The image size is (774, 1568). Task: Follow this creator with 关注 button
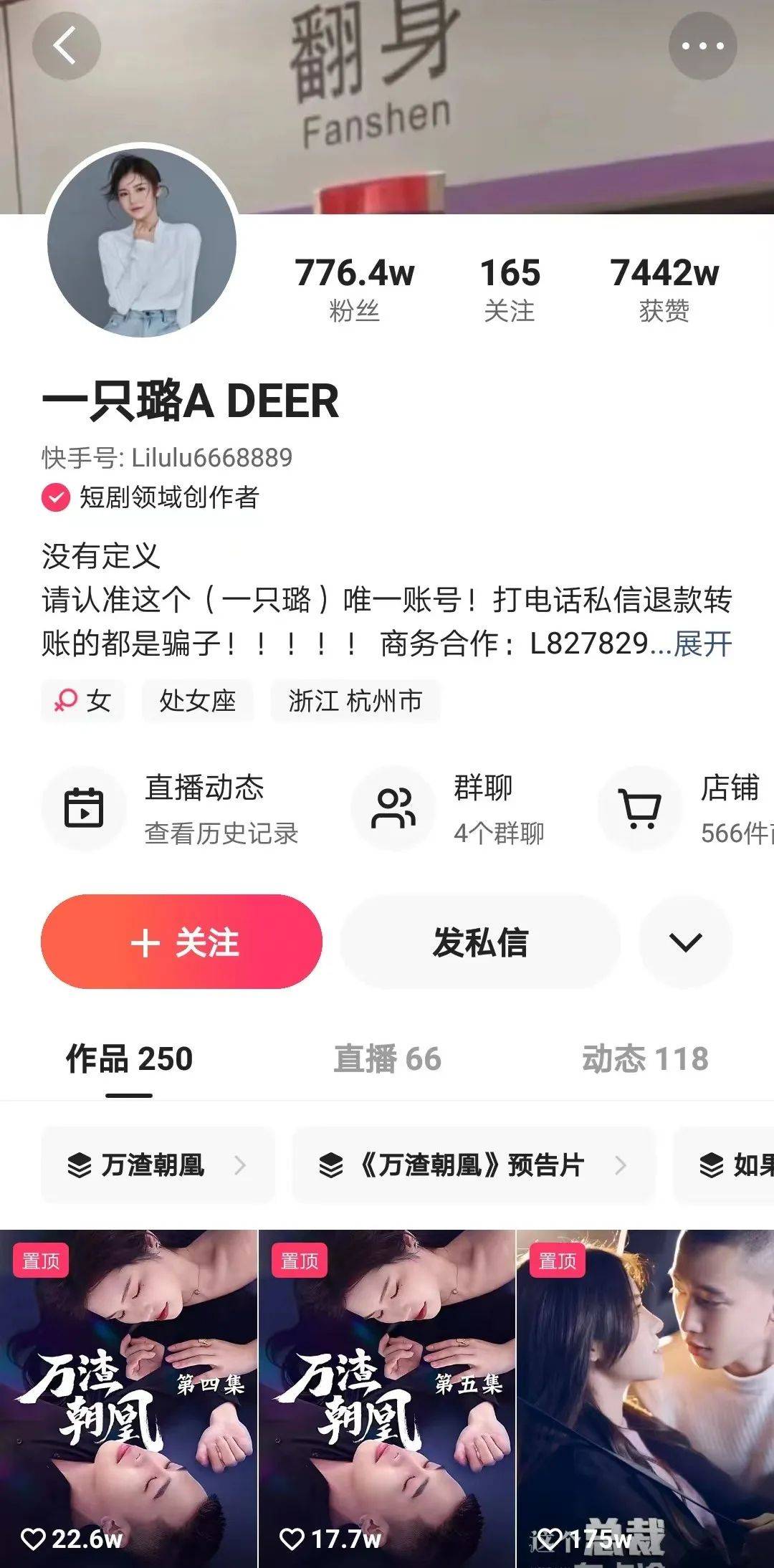coord(181,942)
